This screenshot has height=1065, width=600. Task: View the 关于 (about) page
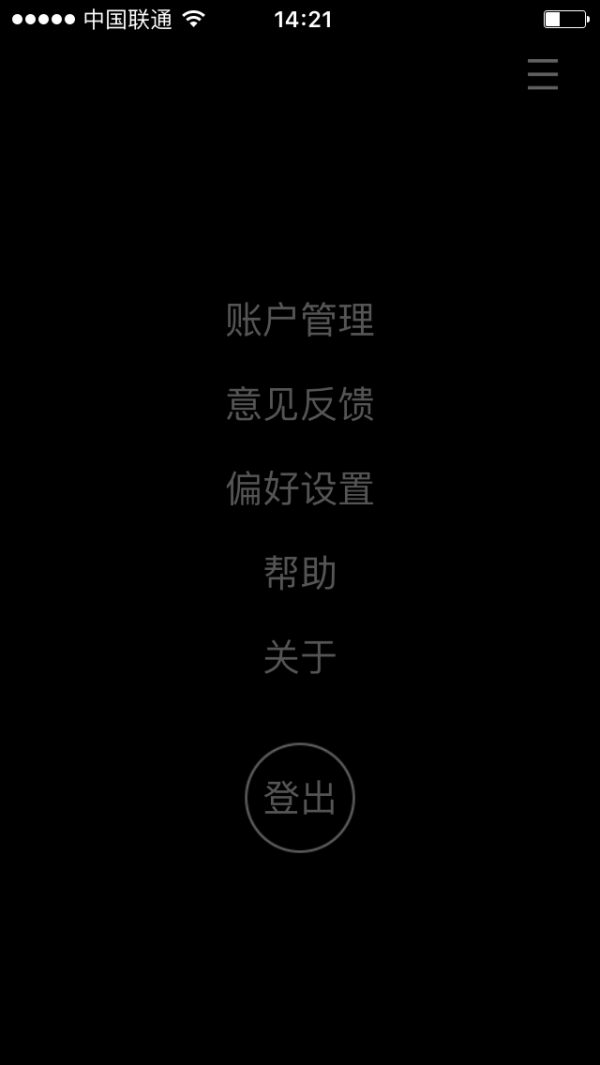[300, 657]
